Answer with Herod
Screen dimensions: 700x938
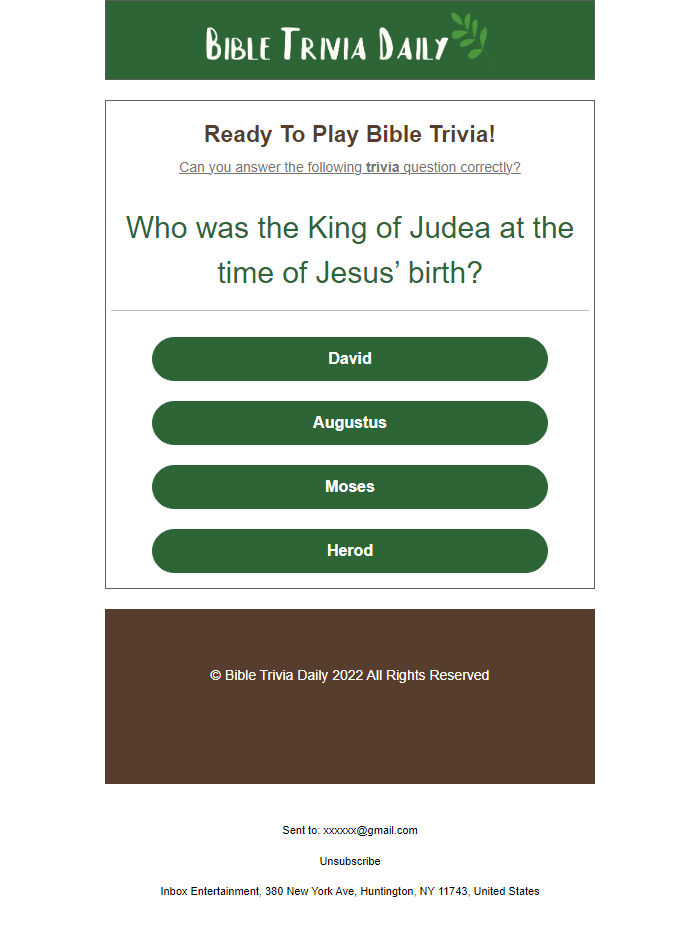[350, 551]
